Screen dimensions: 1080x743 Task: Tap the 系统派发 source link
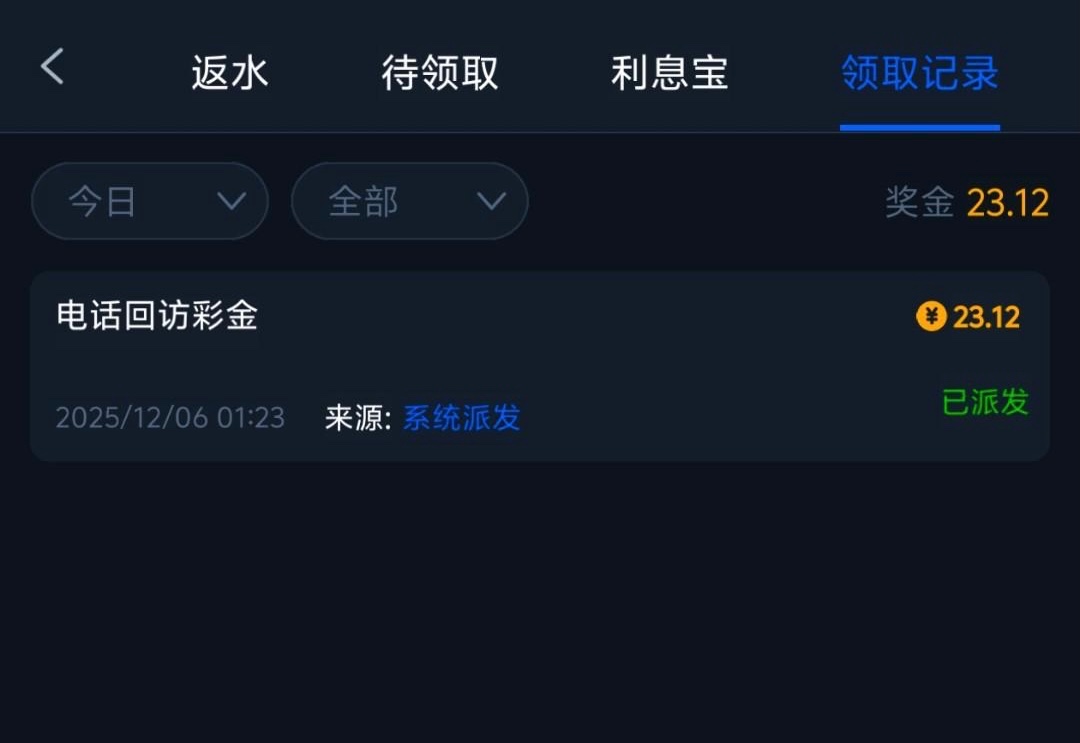[461, 417]
